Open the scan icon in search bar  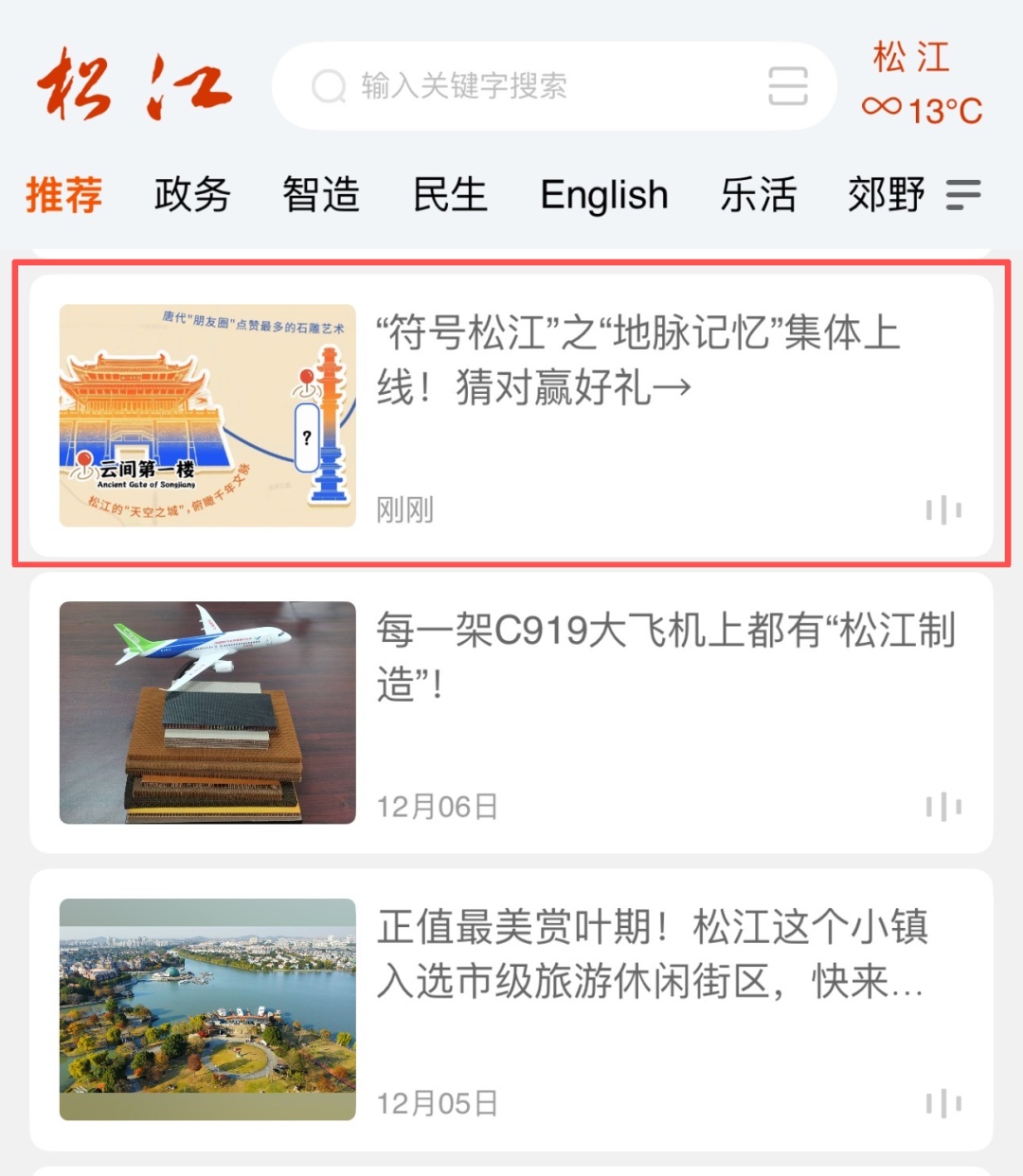point(787,86)
